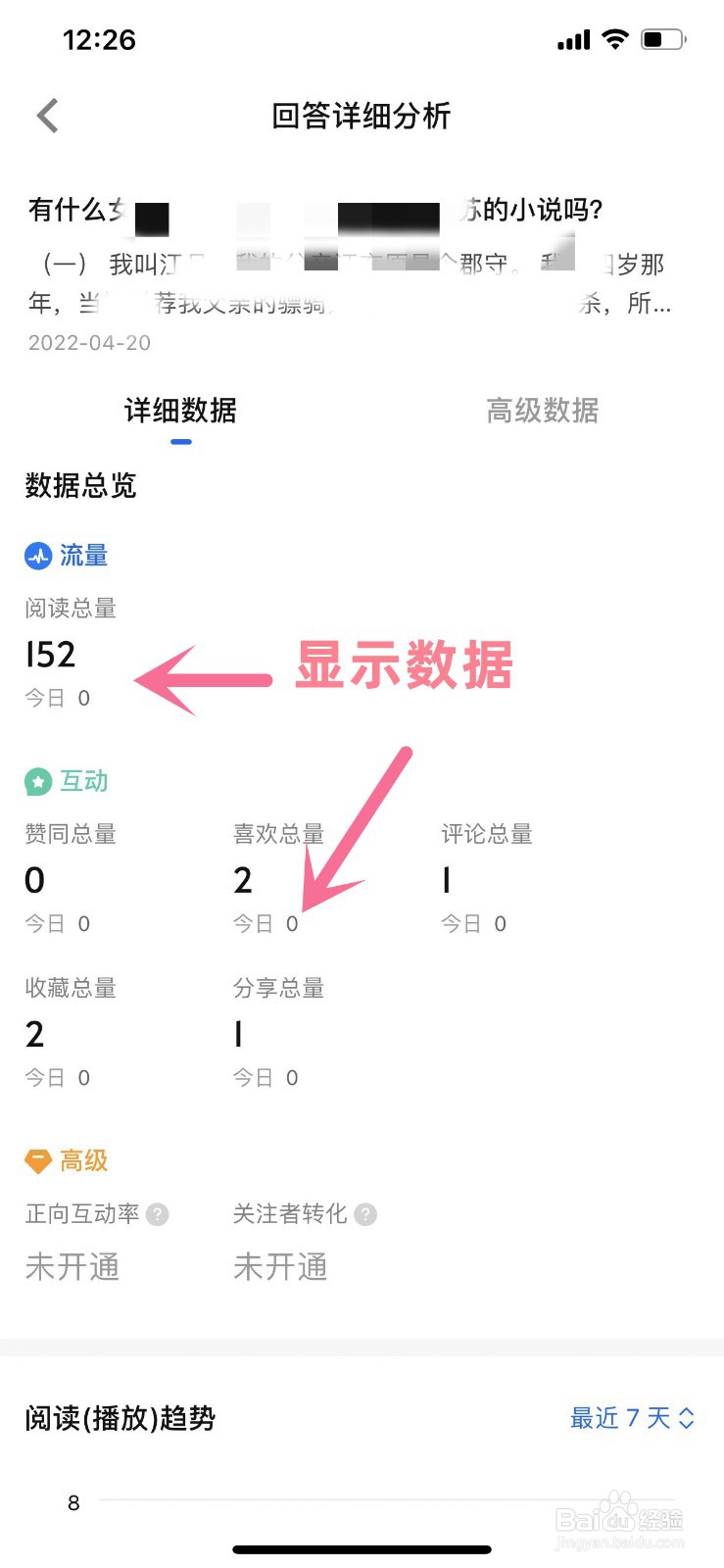Screen dimensions: 724x1568
Task: Switch to the 详细数据 tab
Action: click(x=180, y=412)
